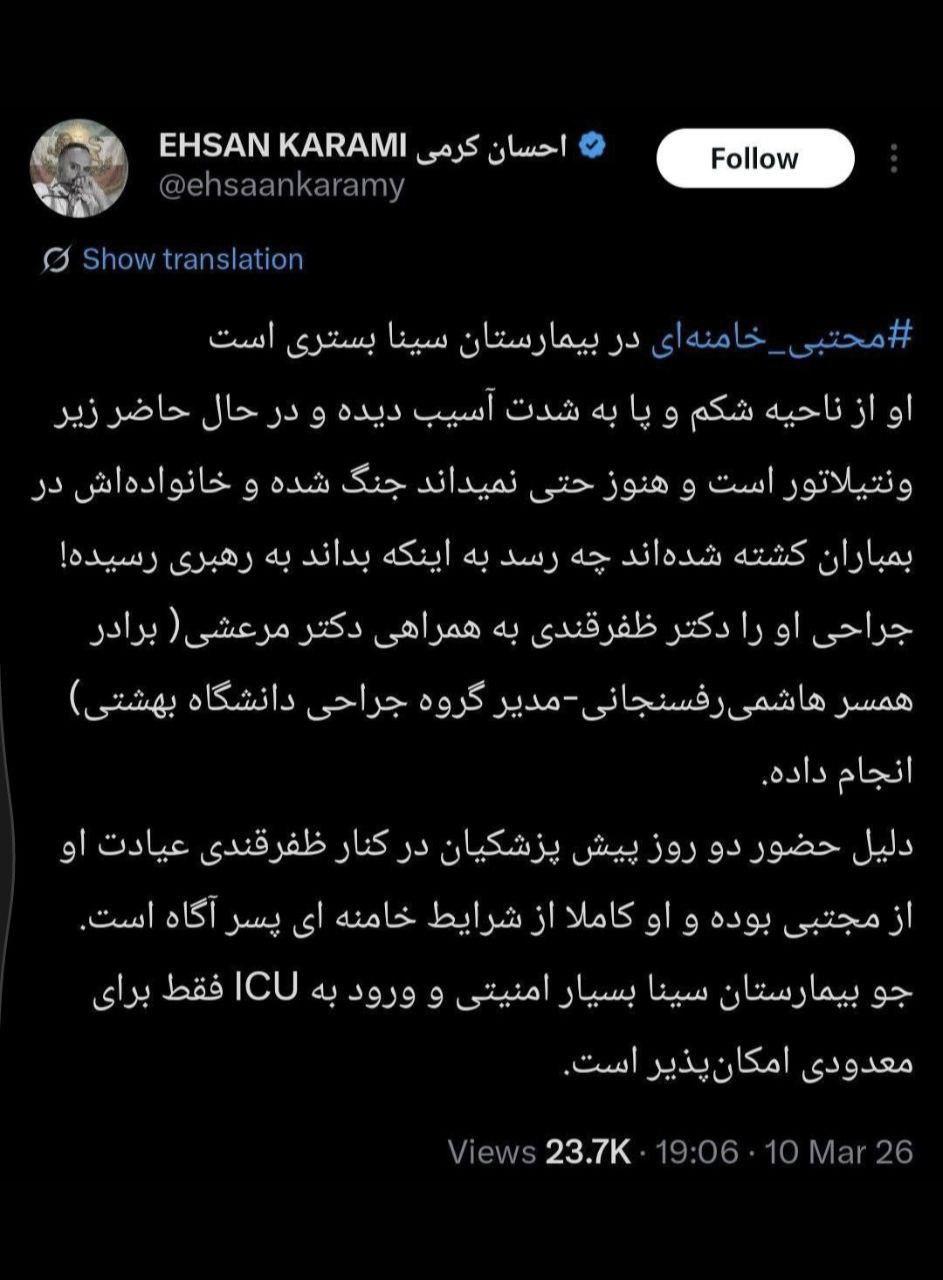Open the @ehsaankaramy profile handle
Screen dimensions: 943x1280
(281, 187)
